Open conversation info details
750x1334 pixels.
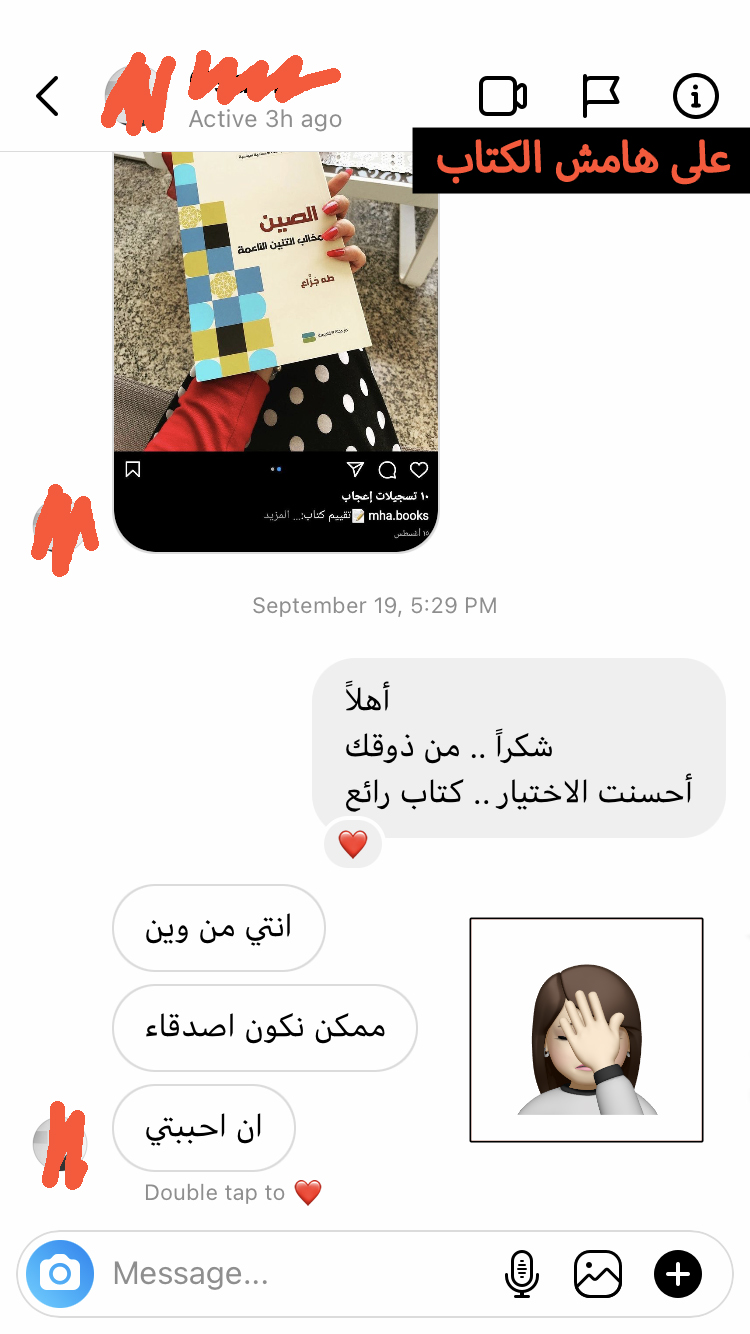click(696, 96)
